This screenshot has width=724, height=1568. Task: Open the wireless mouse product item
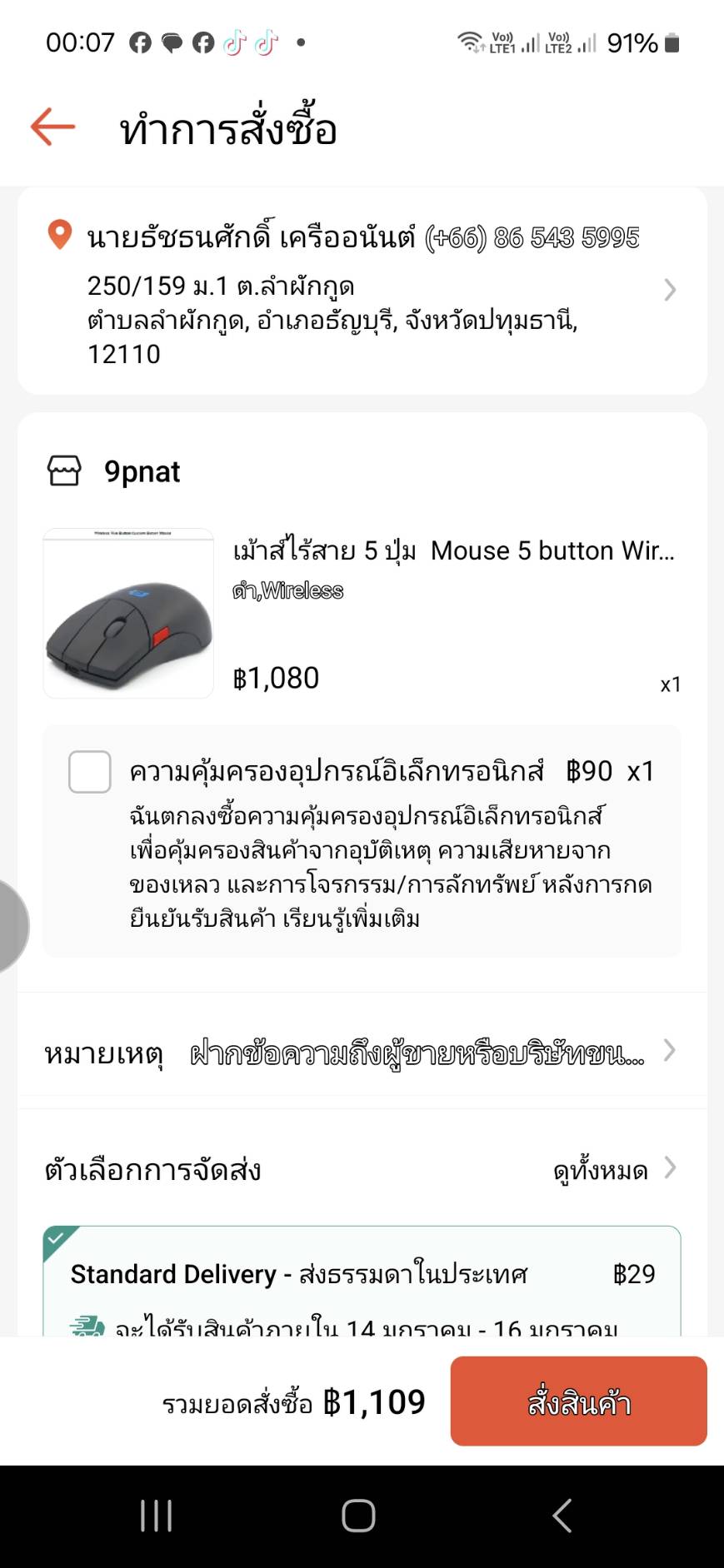coord(362,613)
